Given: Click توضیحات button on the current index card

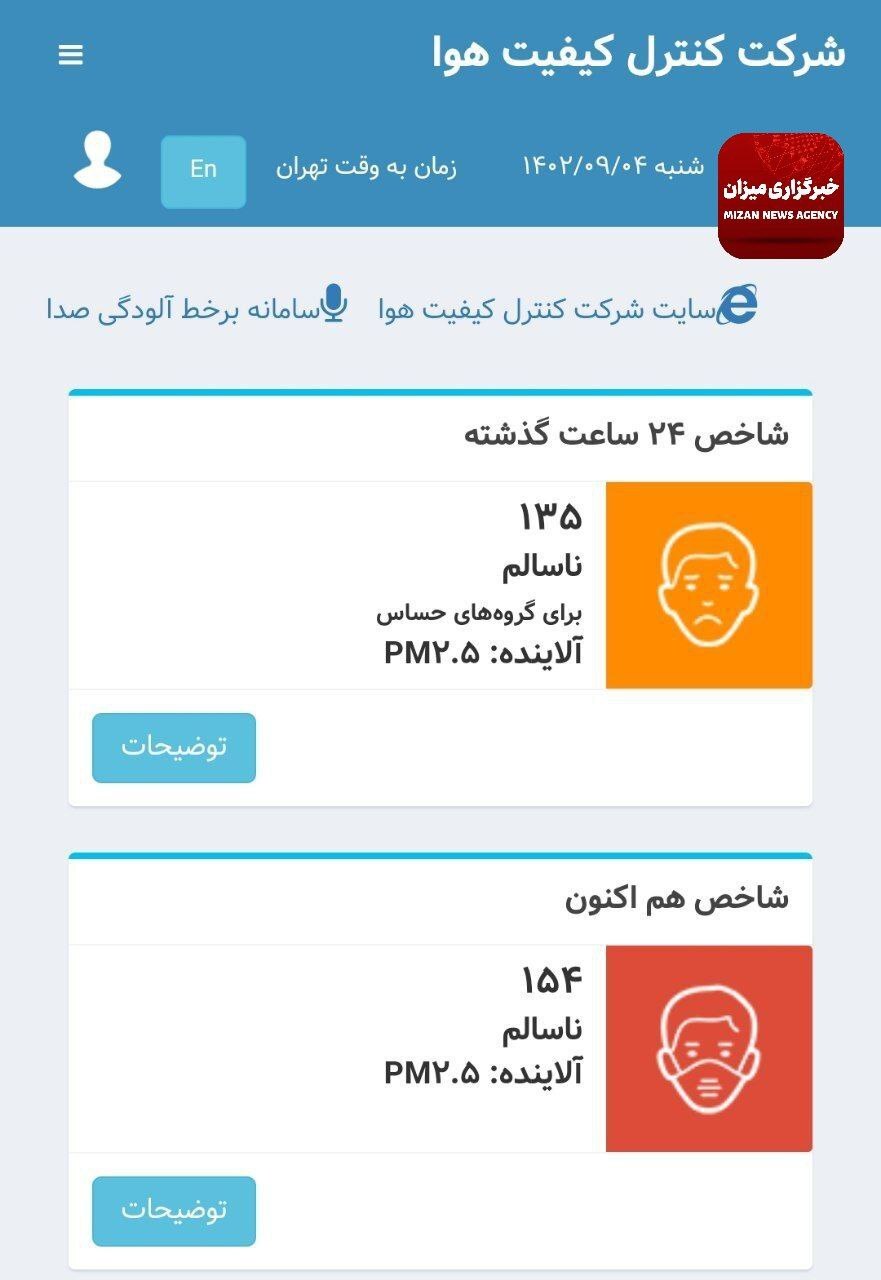Looking at the screenshot, I should (173, 1210).
